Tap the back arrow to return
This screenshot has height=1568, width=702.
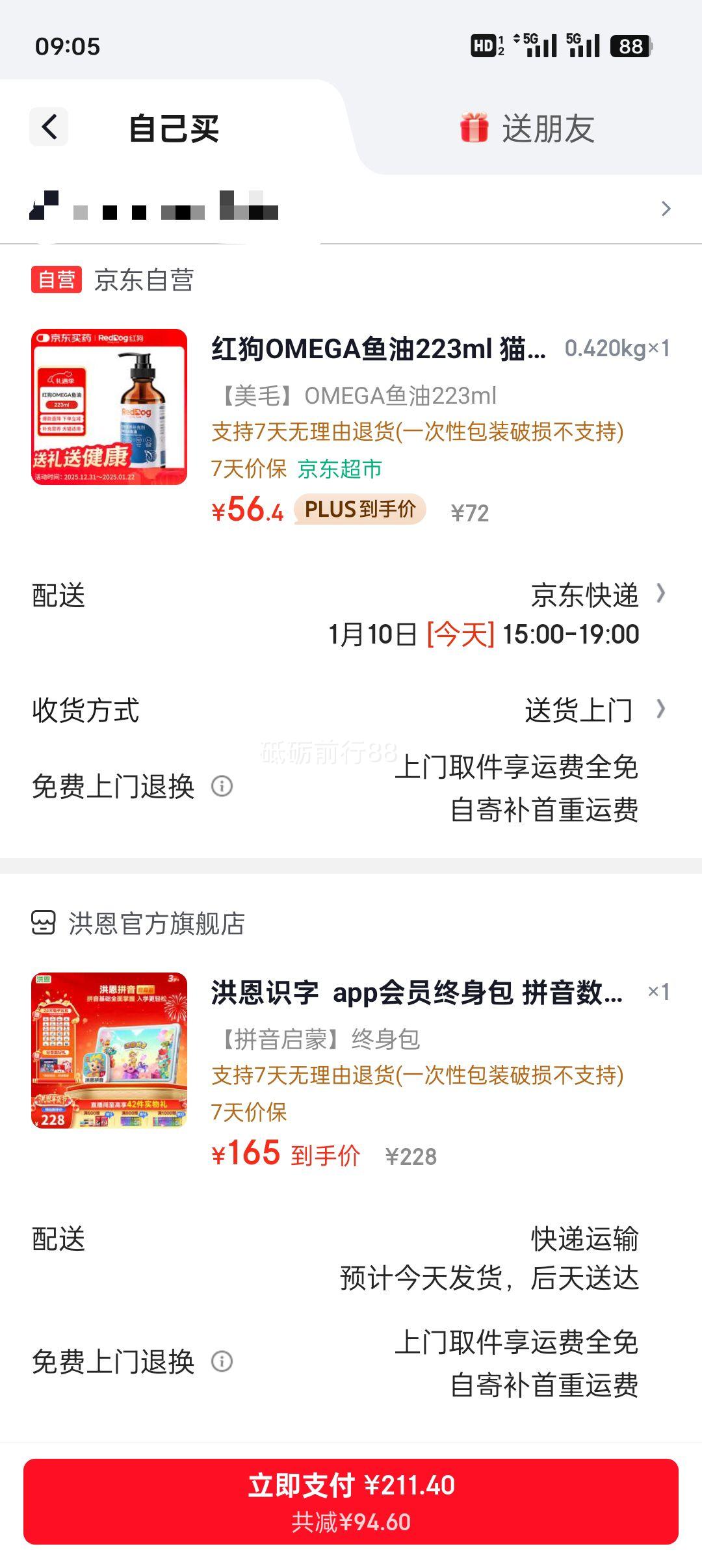[49, 126]
